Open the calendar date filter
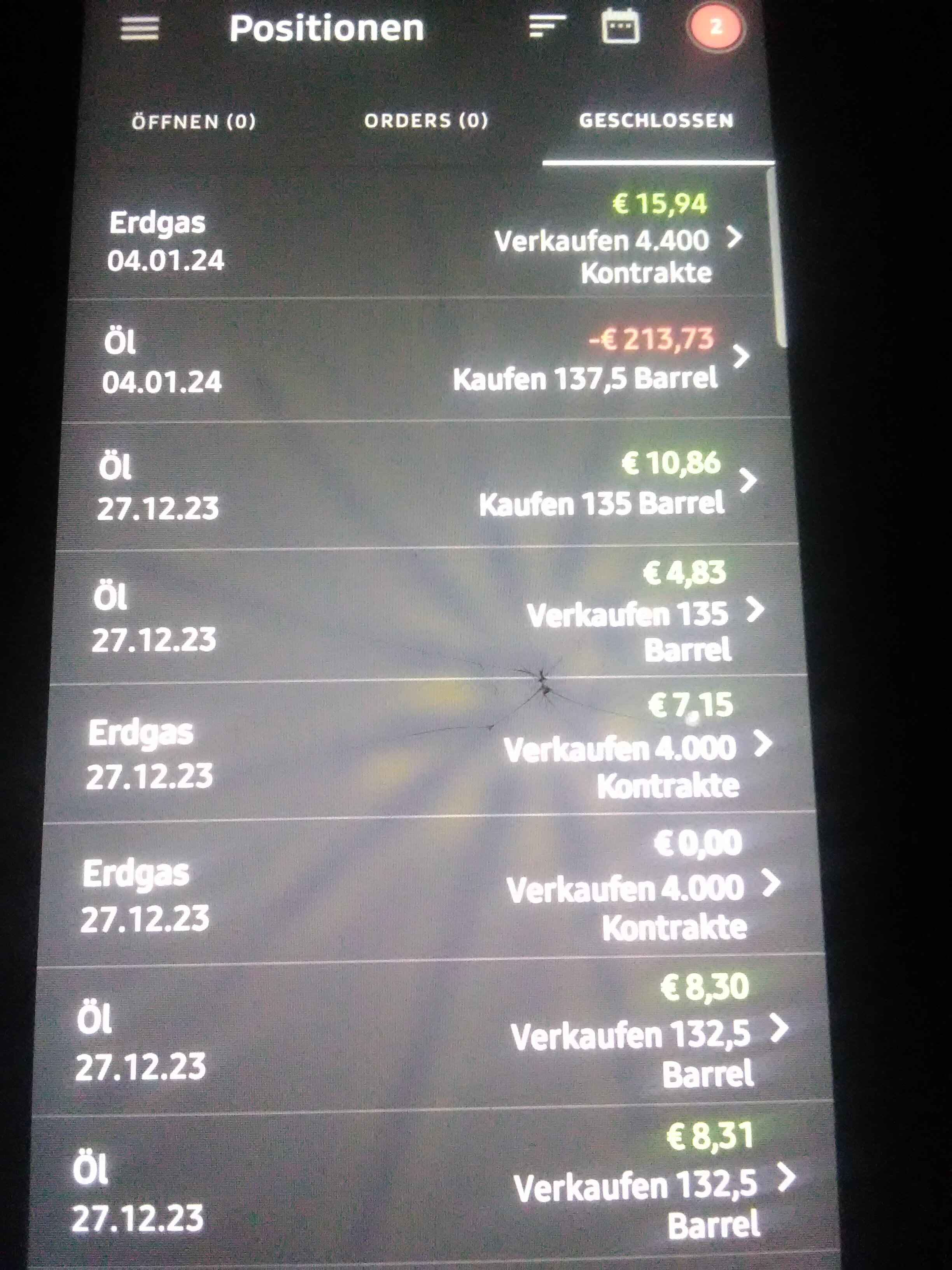Image resolution: width=952 pixels, height=1270 pixels. [x=620, y=26]
